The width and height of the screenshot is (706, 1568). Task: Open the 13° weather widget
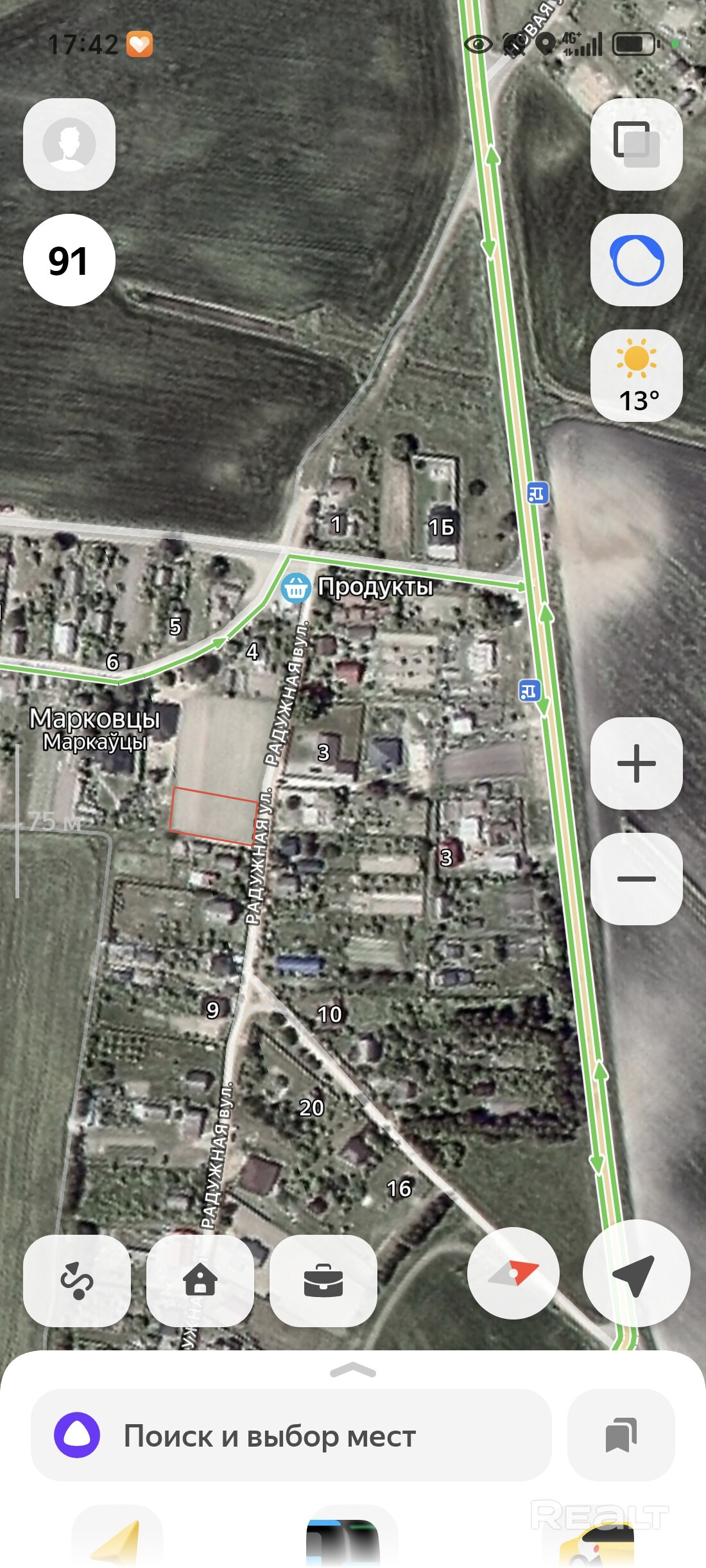click(636, 376)
